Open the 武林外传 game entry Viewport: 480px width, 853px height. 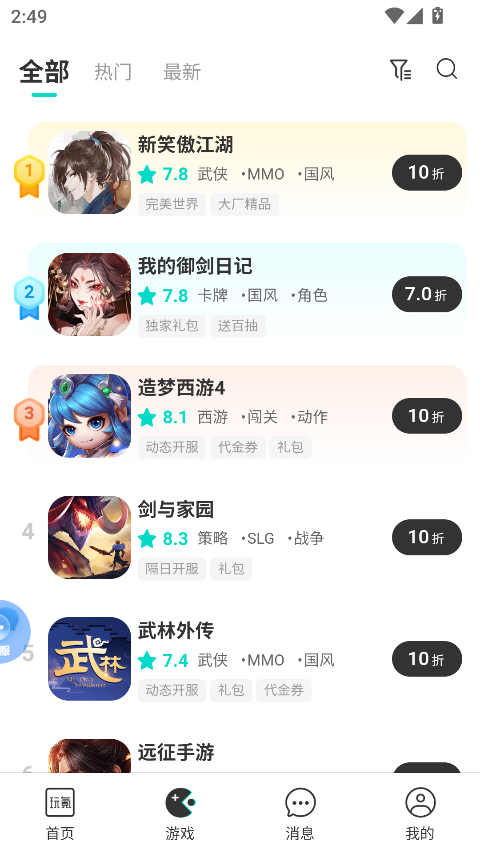(x=248, y=659)
